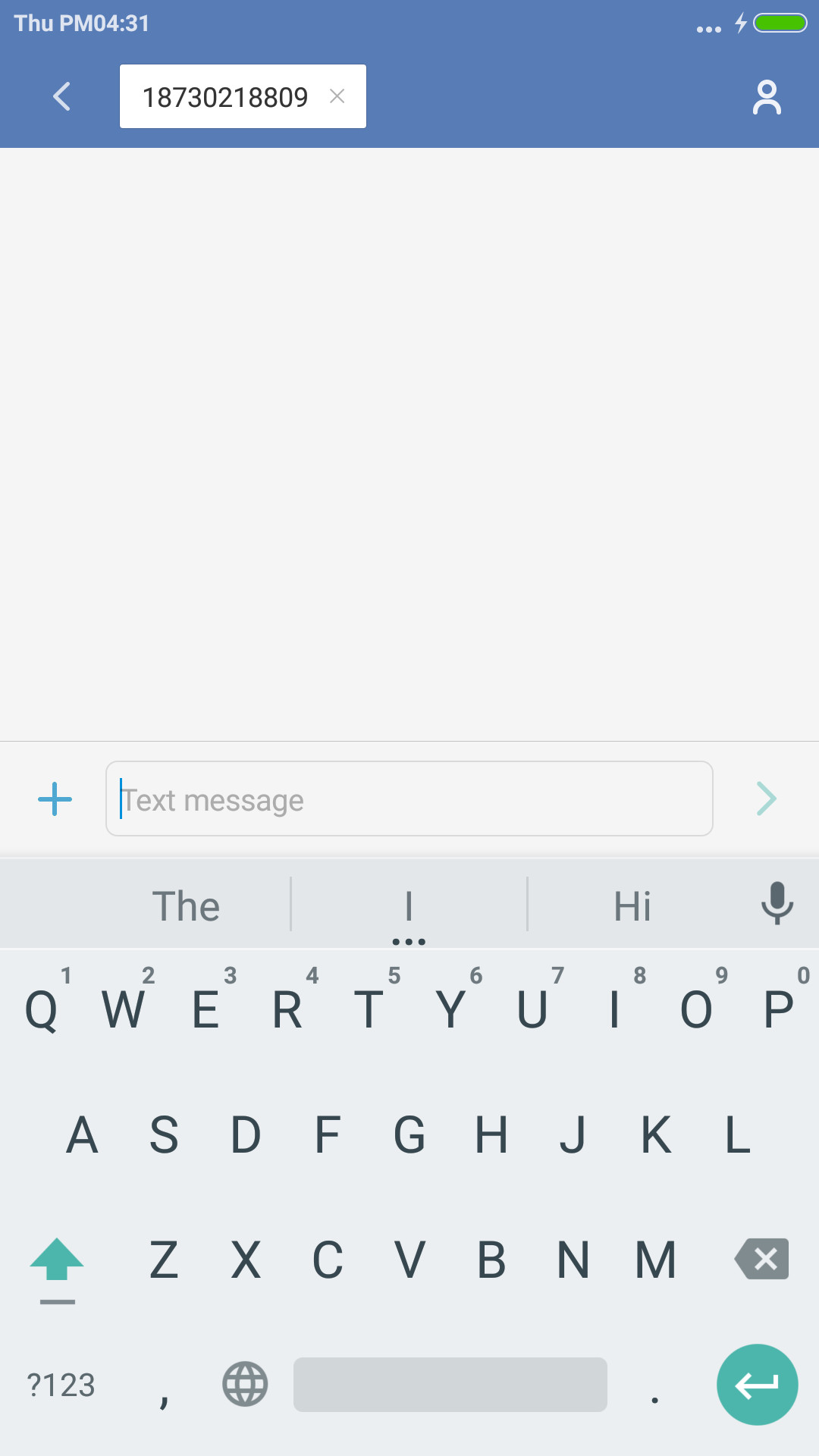Screen dimensions: 819x1456
Task: Remove recipient 18730218809 with the X
Action: pyautogui.click(x=337, y=96)
